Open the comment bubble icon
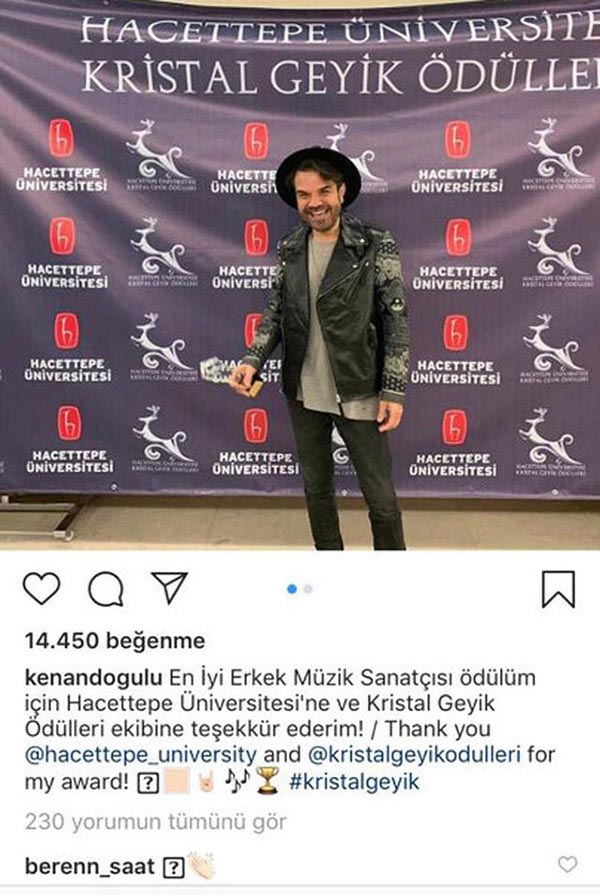Viewport: 600px width, 896px height. 105,589
